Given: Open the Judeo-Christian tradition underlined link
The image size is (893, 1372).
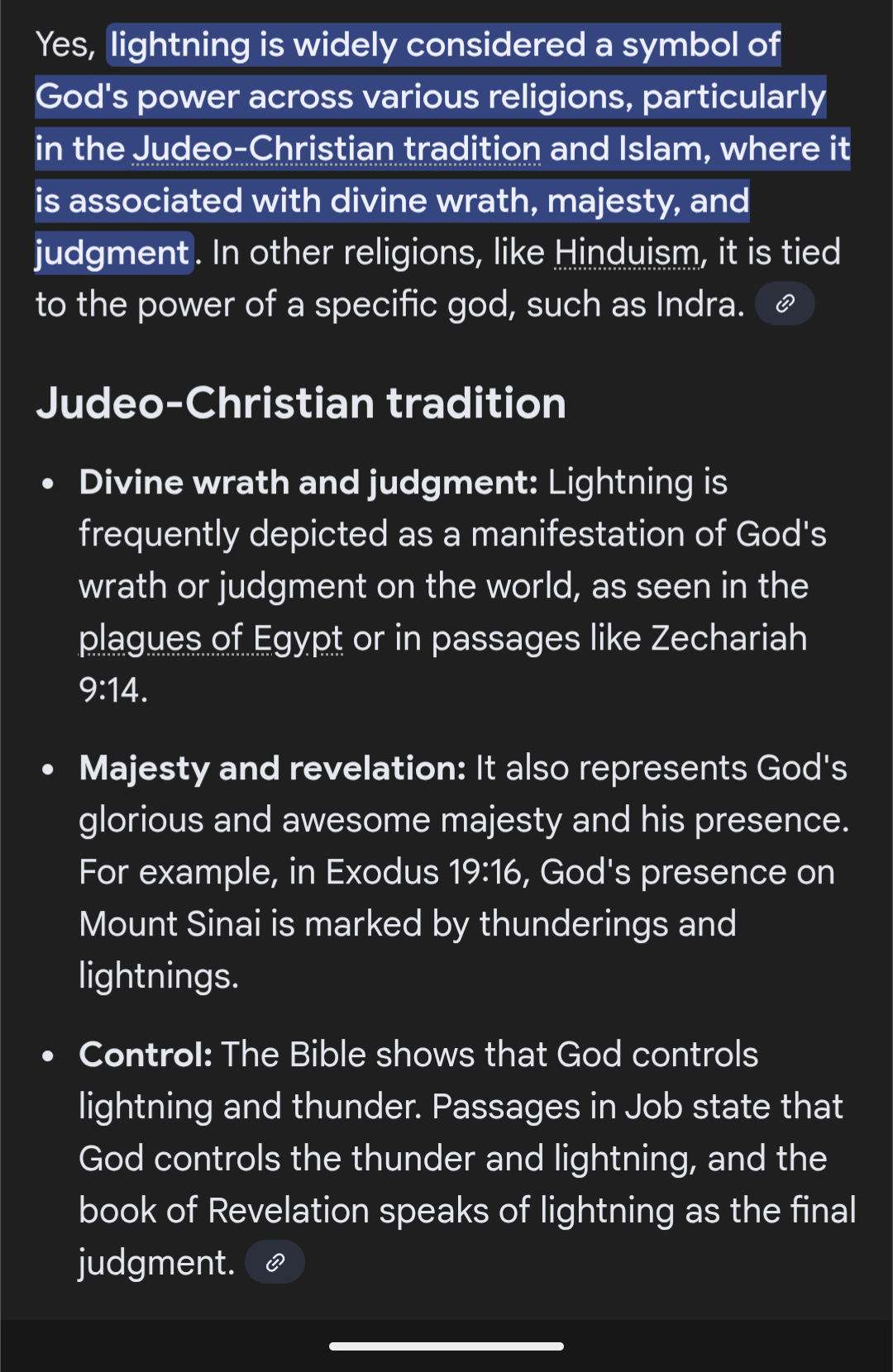Looking at the screenshot, I should pyautogui.click(x=336, y=150).
